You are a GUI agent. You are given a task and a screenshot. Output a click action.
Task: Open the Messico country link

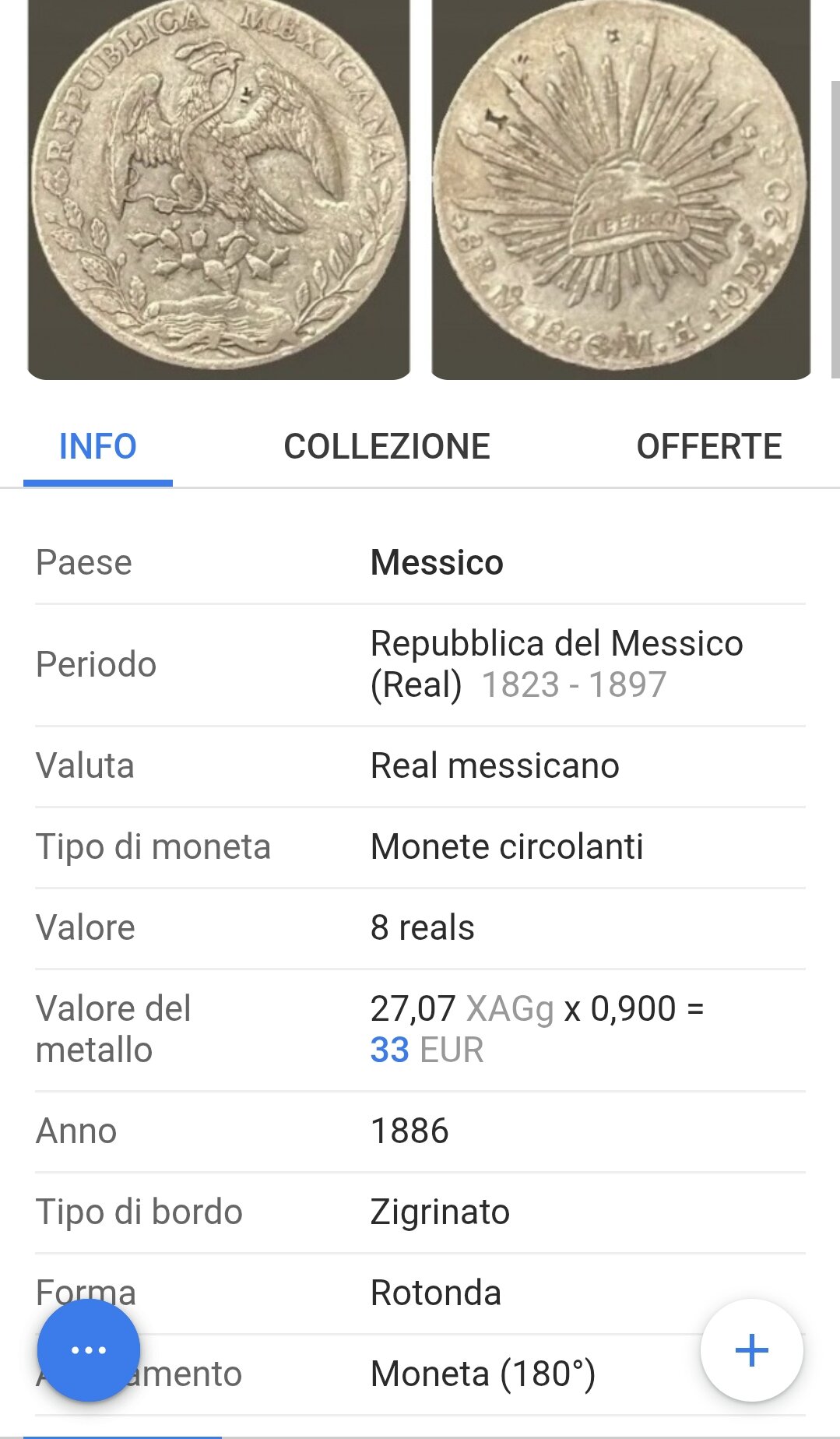tap(437, 562)
